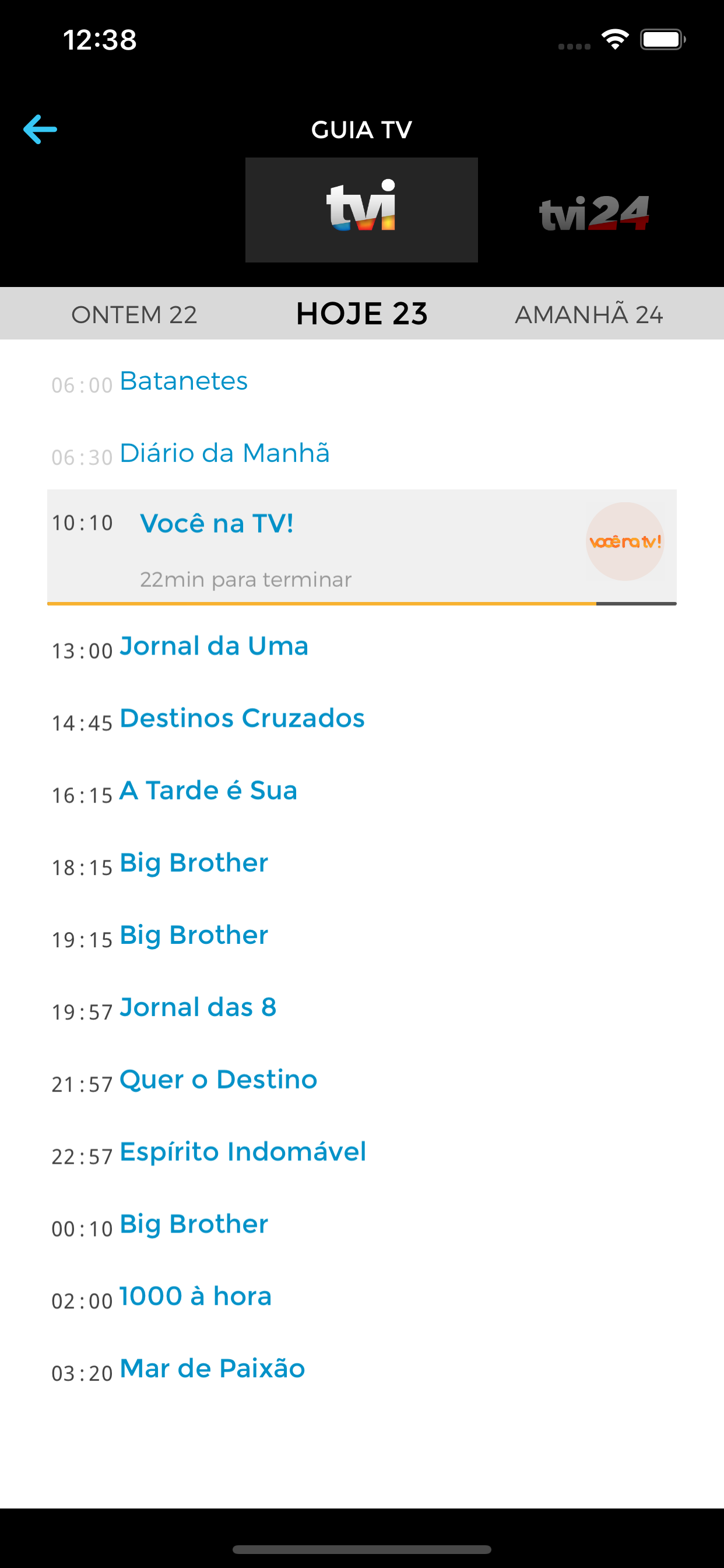Open Diário da Manhã program
Screen dimensions: 724x1568
point(224,453)
